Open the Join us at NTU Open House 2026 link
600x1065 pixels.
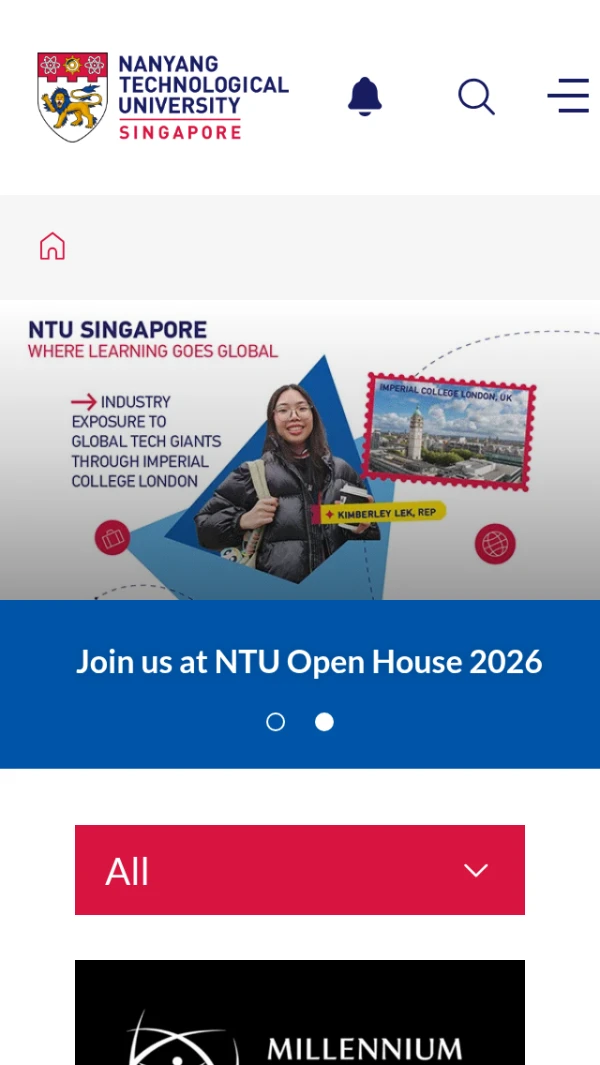[309, 662]
